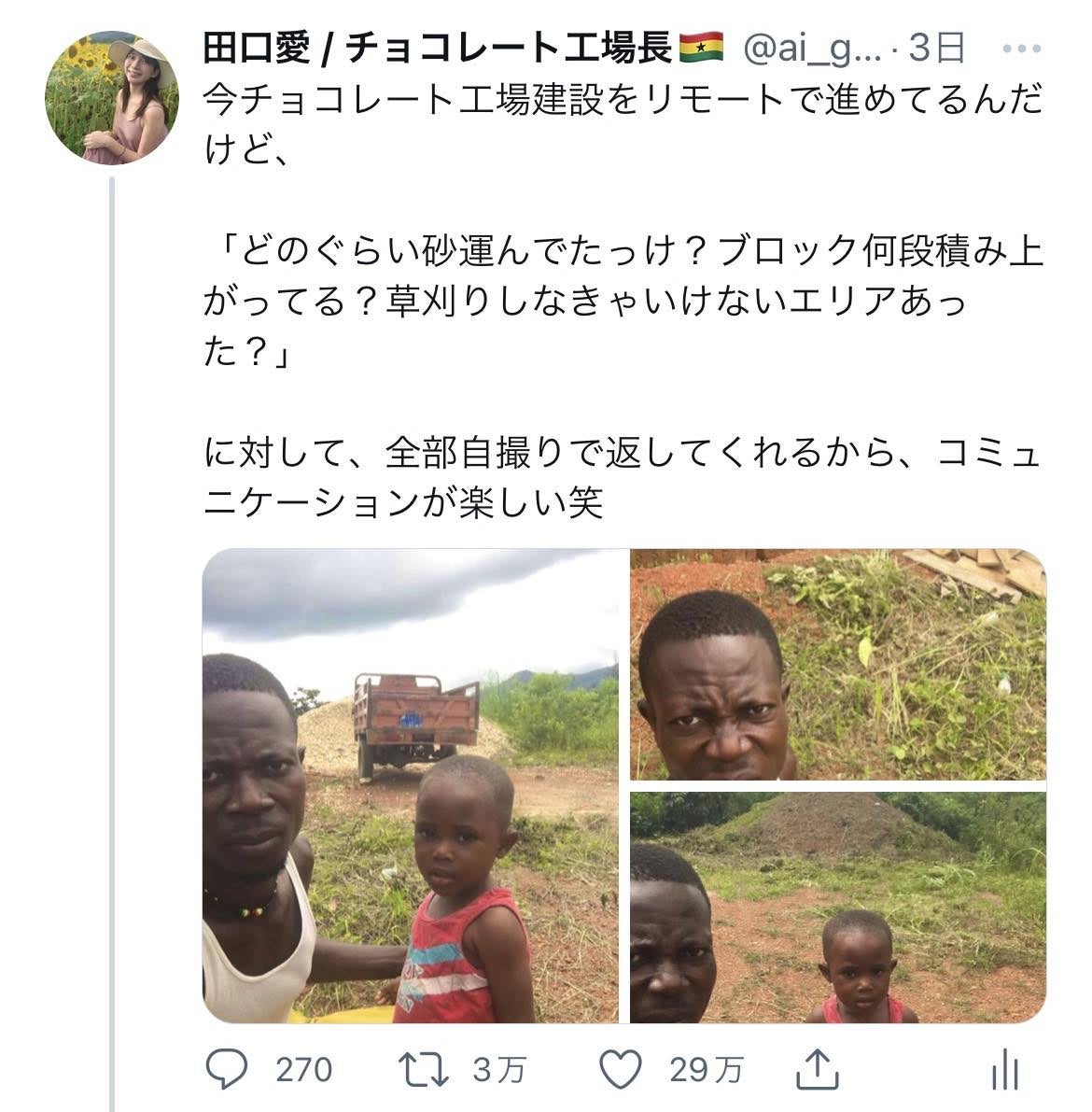Open the profile picture of 田口愛
This screenshot has width=1092, height=1112.
111,98
